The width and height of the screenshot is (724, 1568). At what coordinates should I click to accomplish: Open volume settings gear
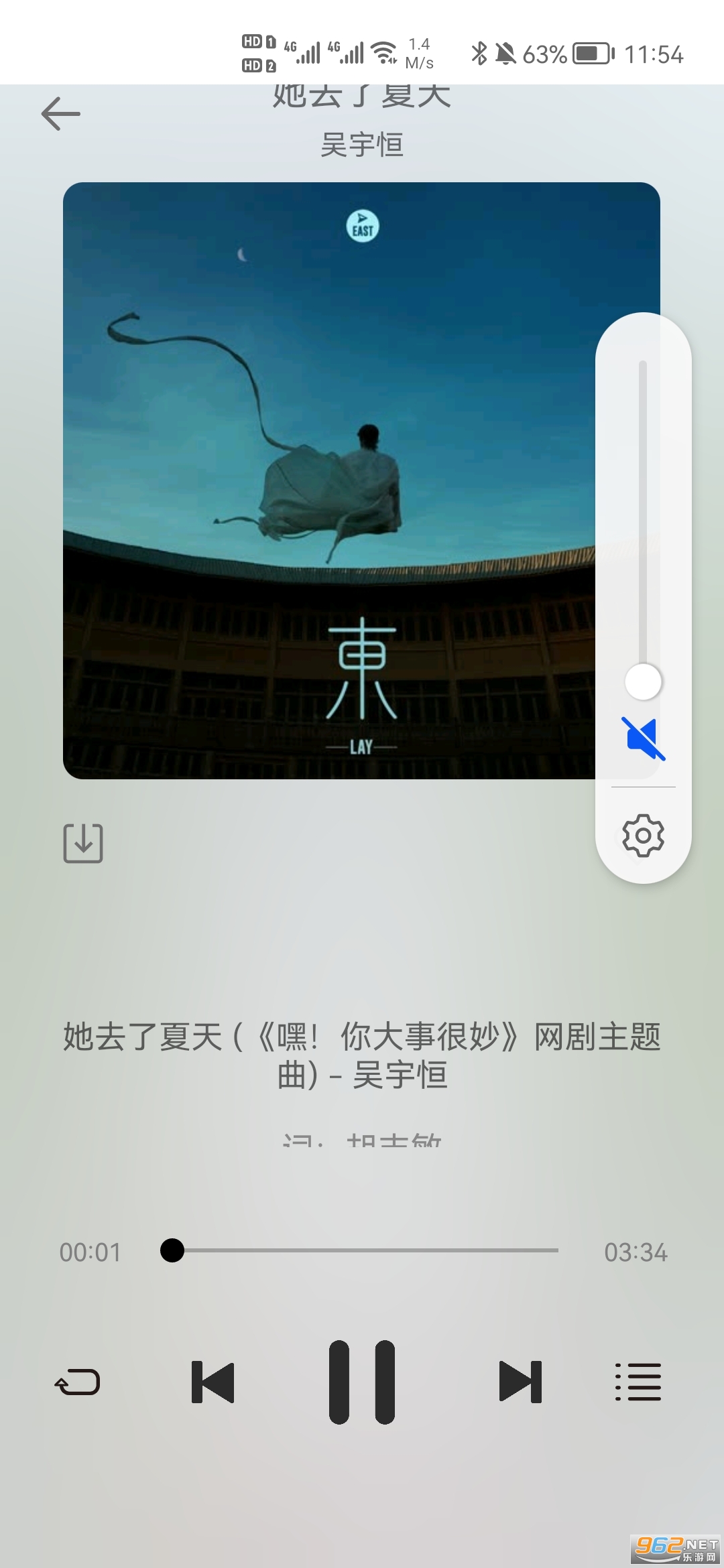pyautogui.click(x=643, y=836)
